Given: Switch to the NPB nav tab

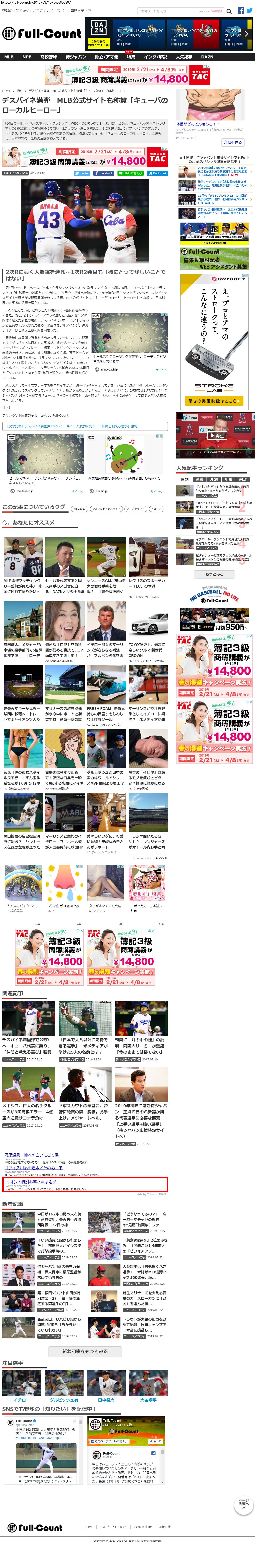Looking at the screenshot, I should [x=27, y=57].
